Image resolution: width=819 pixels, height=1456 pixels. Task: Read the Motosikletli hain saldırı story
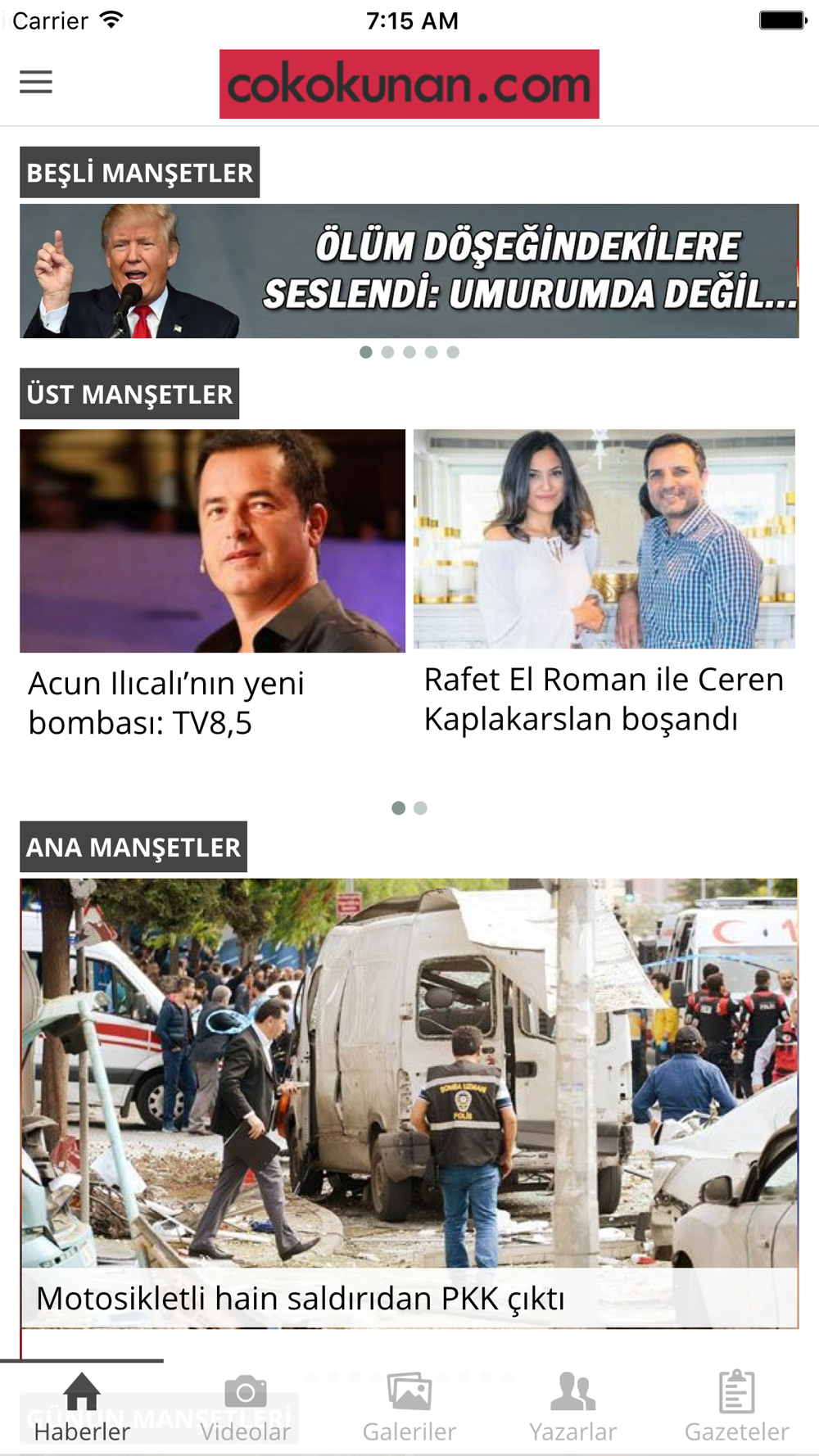click(409, 1103)
